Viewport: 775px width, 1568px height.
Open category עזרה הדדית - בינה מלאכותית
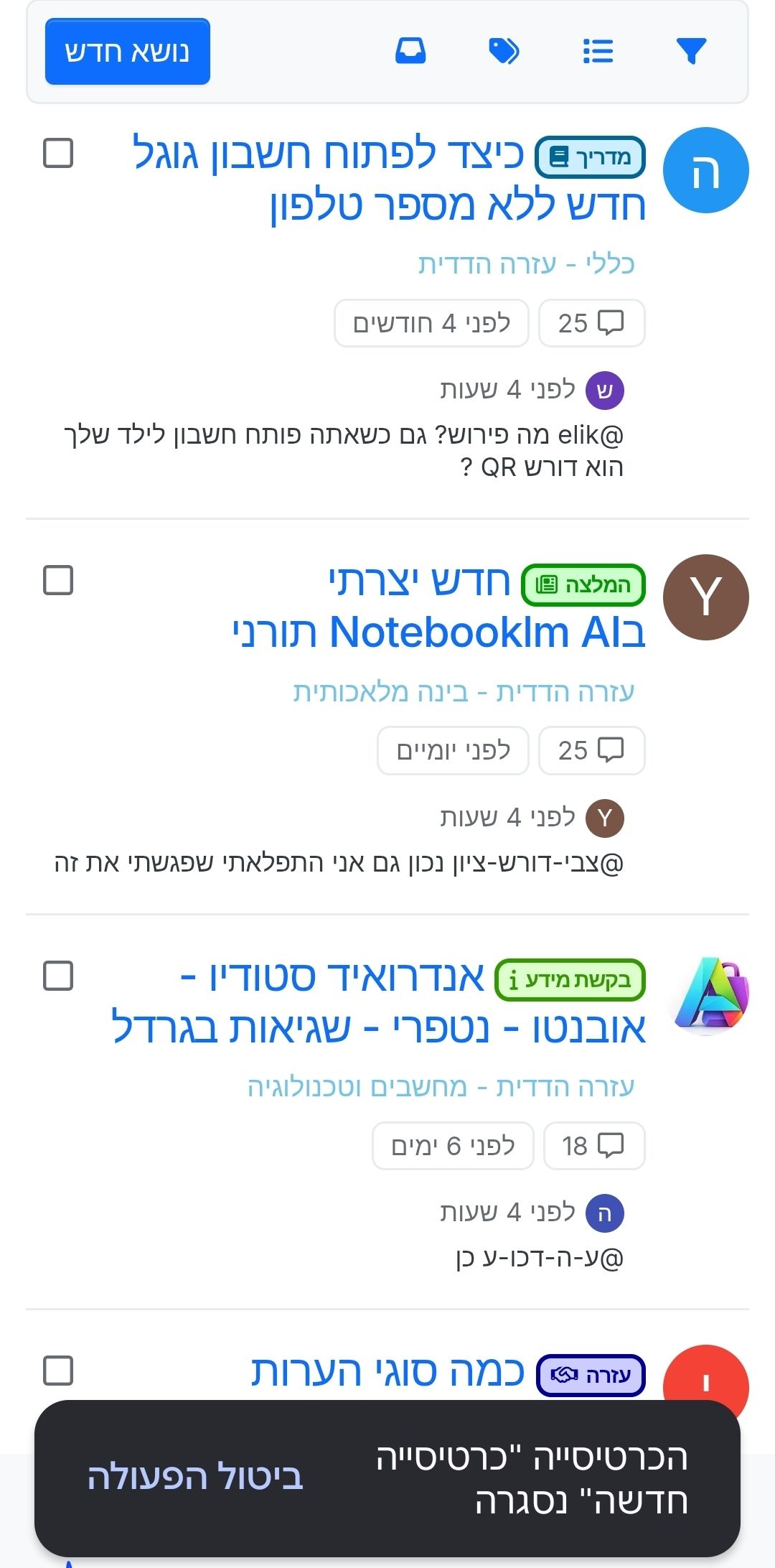464,691
